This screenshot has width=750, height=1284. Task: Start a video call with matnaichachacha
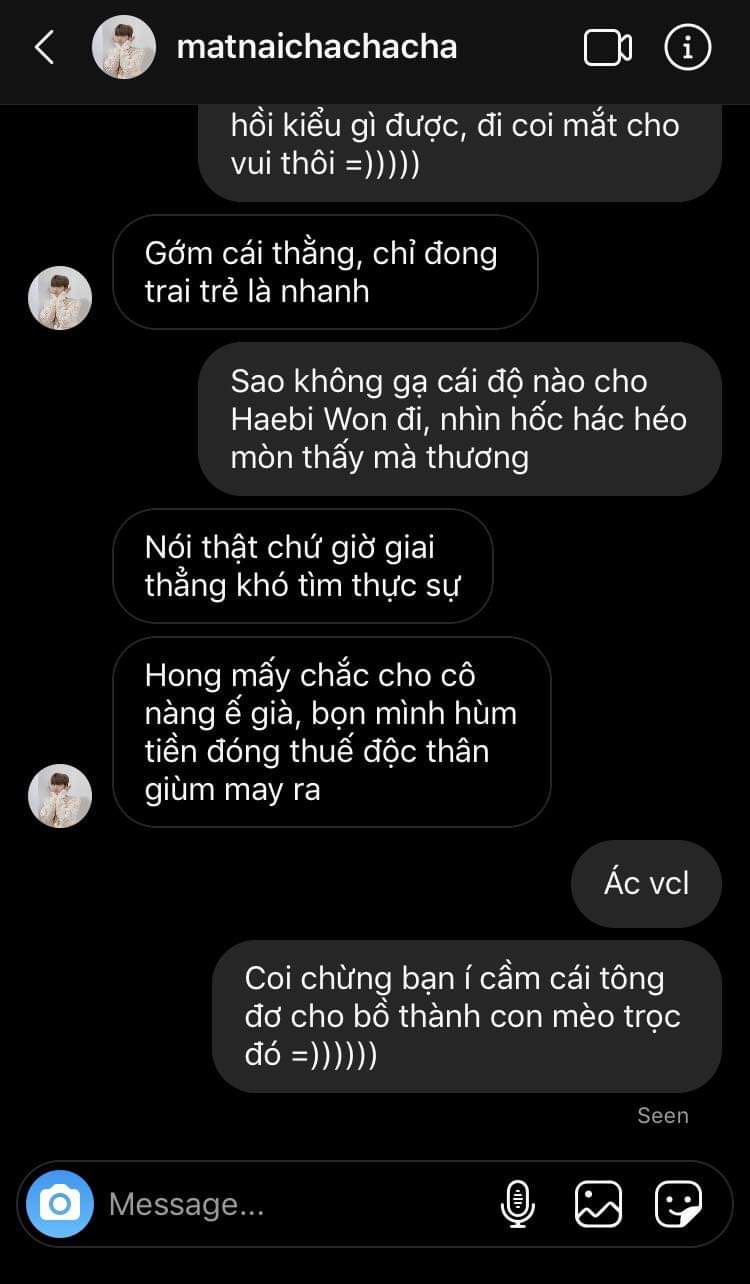607,47
